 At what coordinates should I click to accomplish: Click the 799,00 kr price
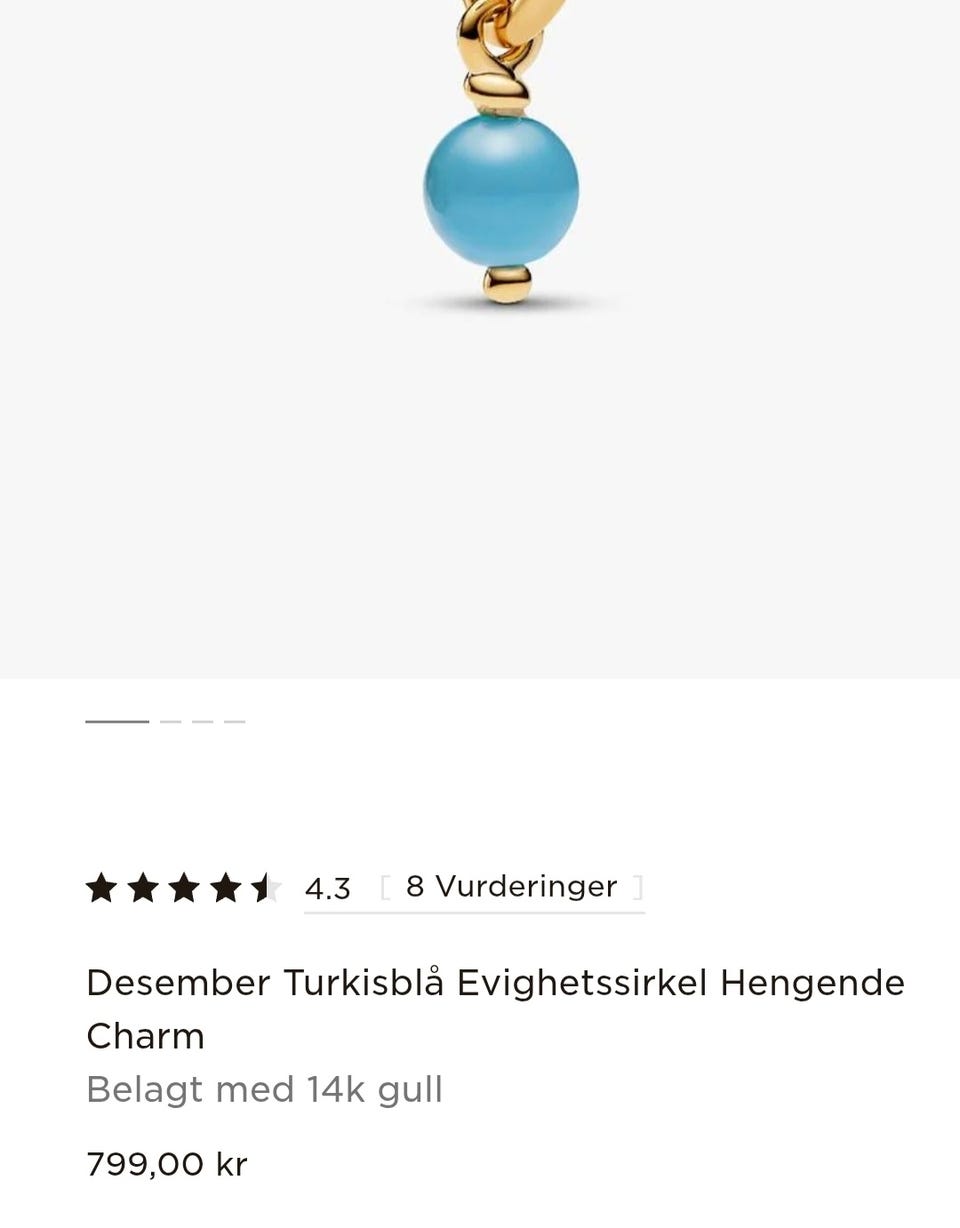166,1163
